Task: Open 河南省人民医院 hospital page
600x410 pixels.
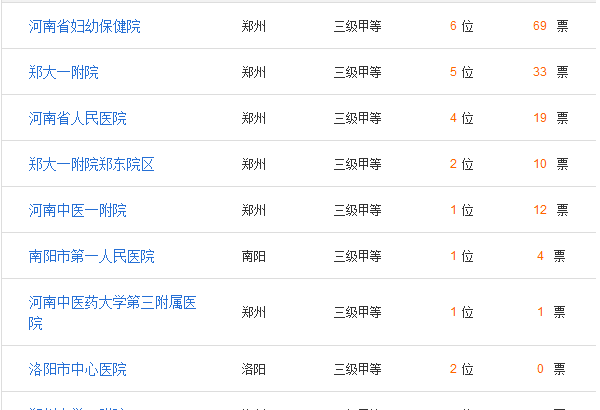Action: click(x=77, y=118)
